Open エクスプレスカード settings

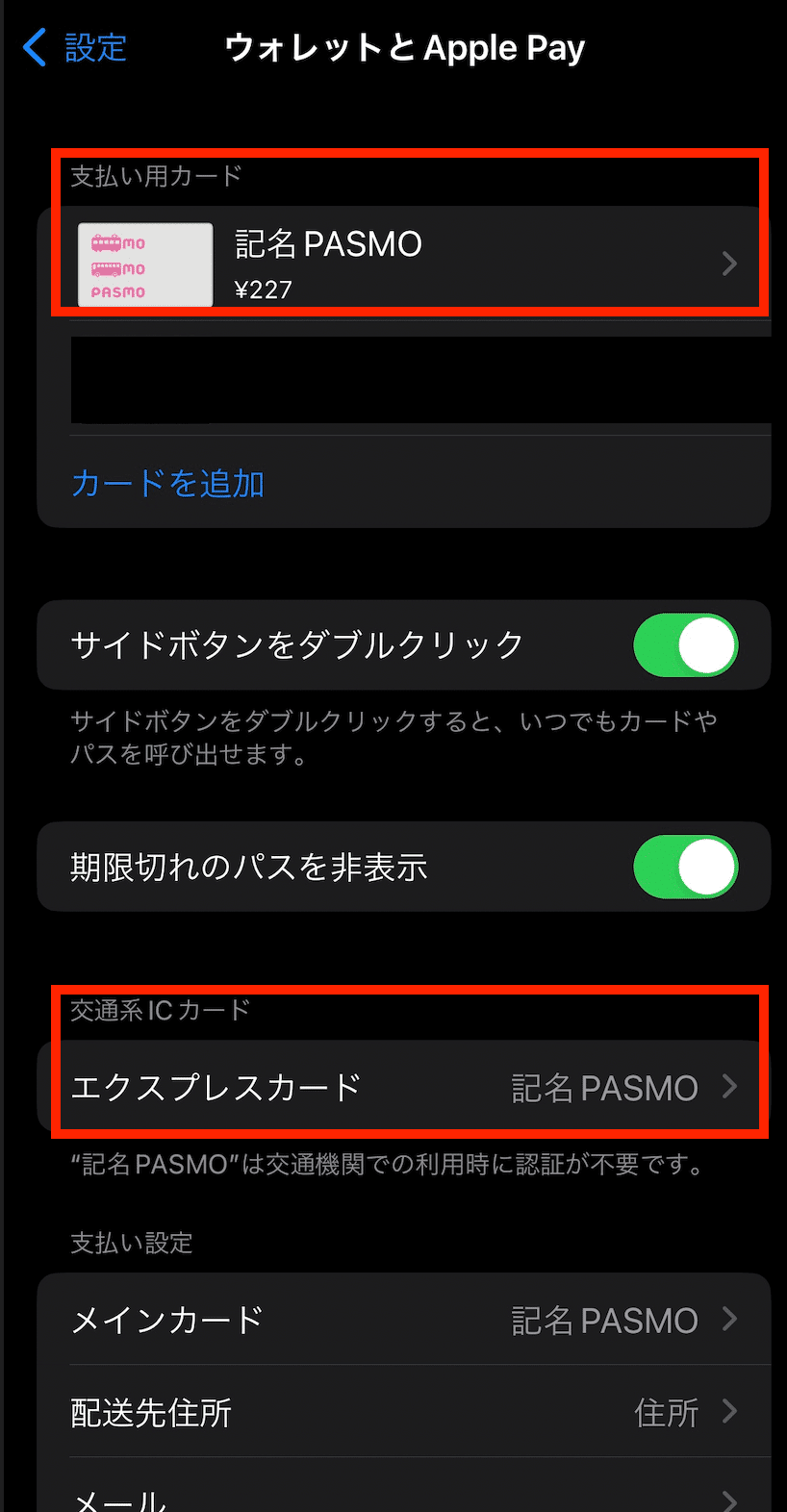[x=404, y=1087]
